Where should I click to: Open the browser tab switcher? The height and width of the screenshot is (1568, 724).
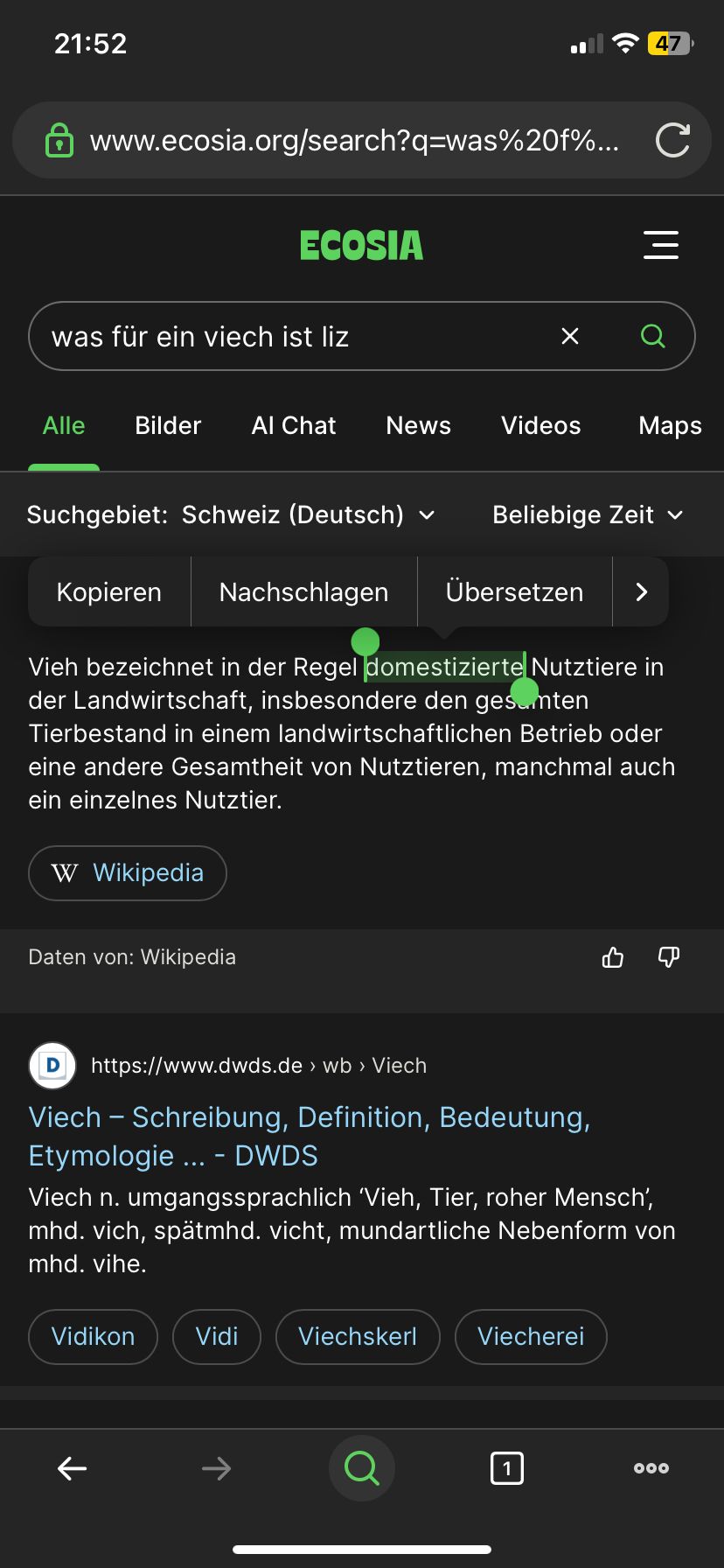[507, 1468]
